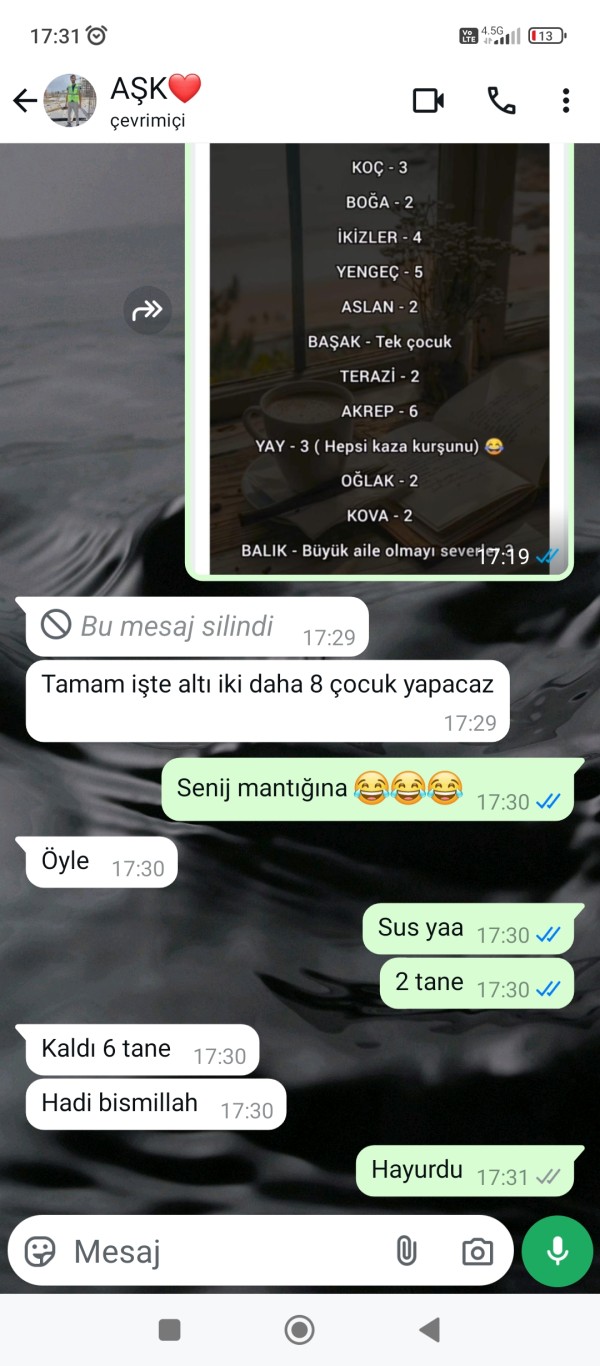Start a voice call with AŞK
The image size is (600, 1366).
point(500,100)
